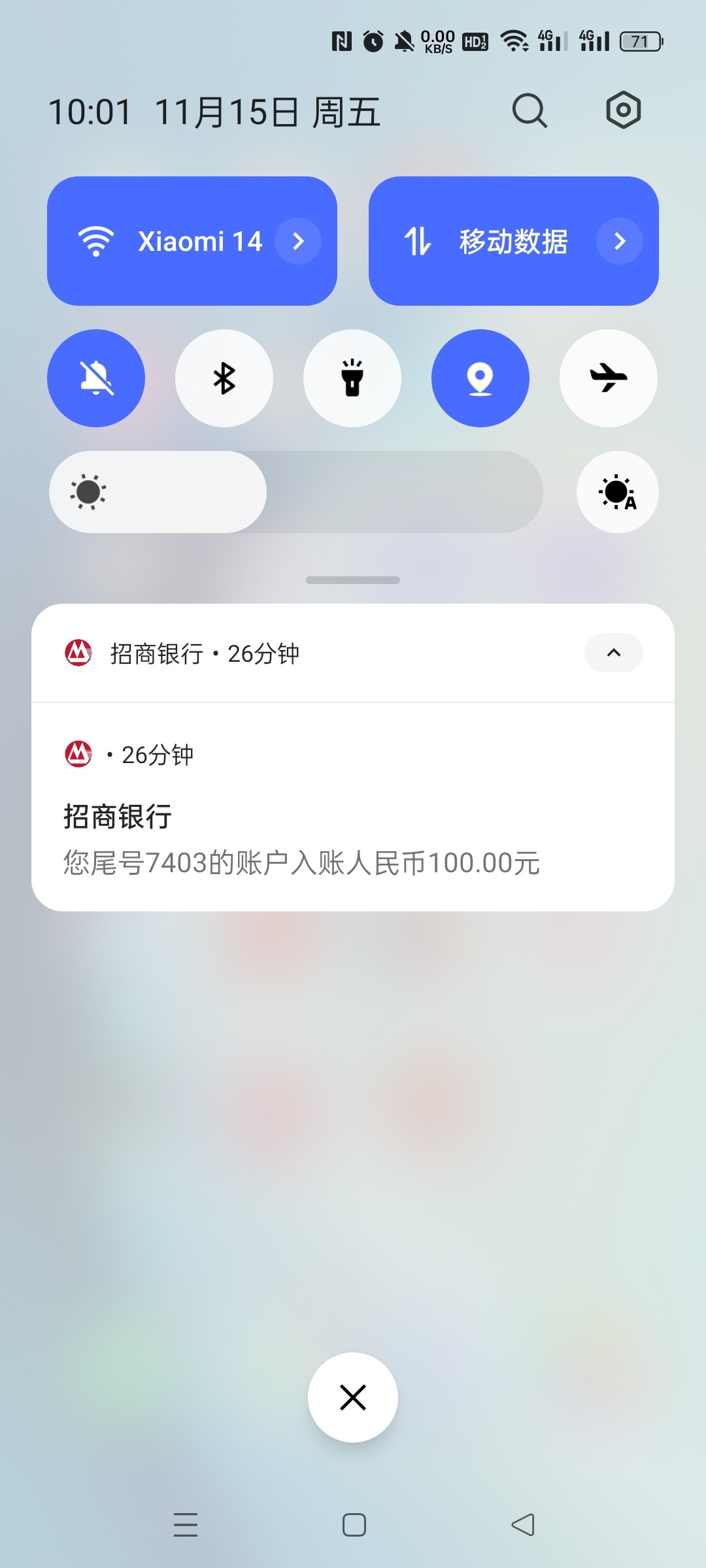Enable airplane mode
706x1568 pixels.
pos(609,378)
